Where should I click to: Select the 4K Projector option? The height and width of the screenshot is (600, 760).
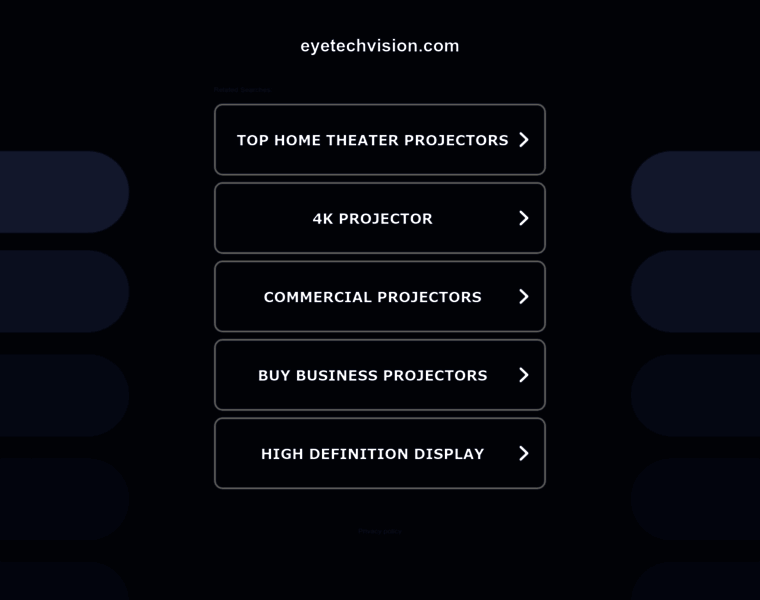tap(379, 218)
